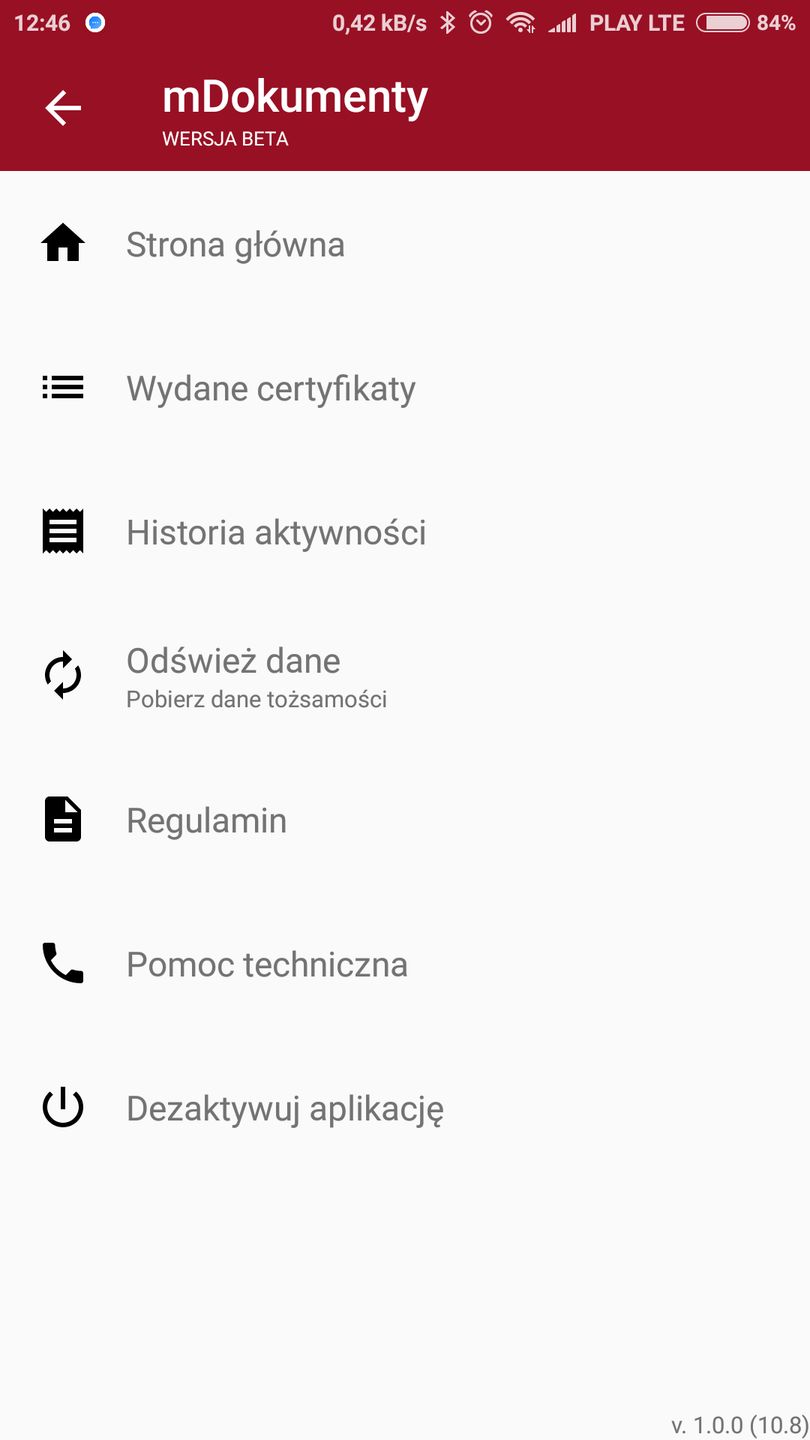Viewport: 810px width, 1440px height.
Task: Select the home icon for Strona główna
Action: click(x=62, y=244)
